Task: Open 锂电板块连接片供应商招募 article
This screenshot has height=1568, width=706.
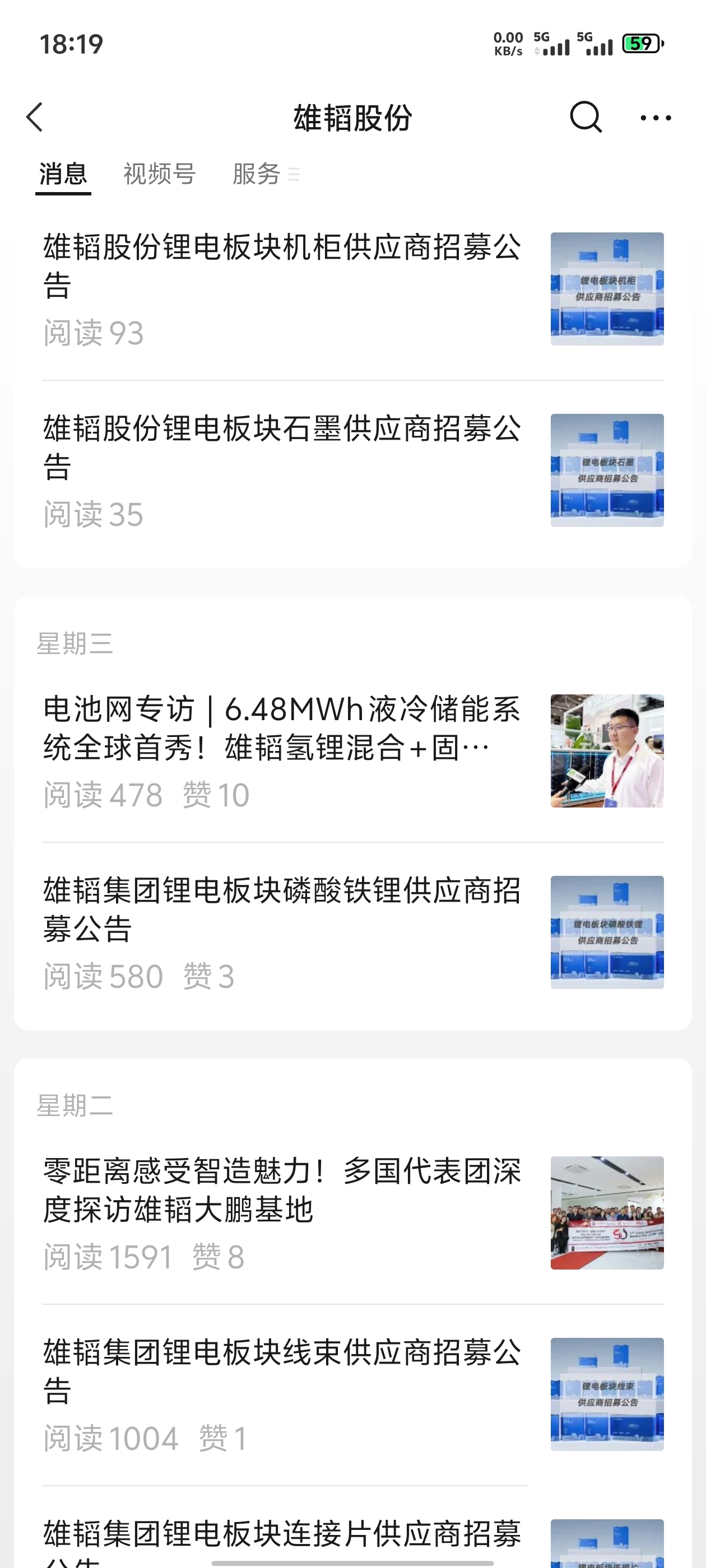Action: (x=352, y=1535)
